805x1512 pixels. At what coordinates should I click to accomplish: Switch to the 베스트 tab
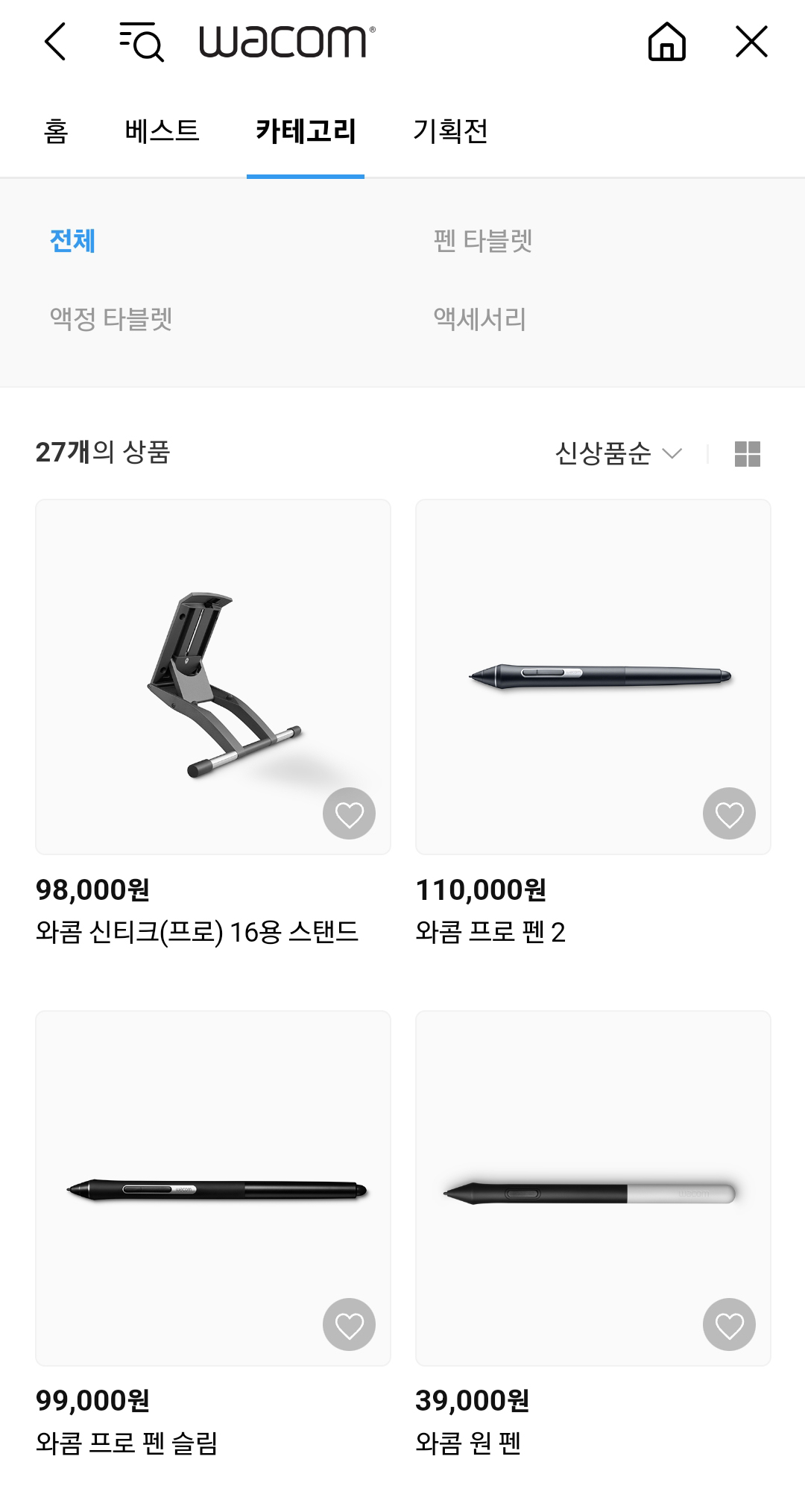162,131
